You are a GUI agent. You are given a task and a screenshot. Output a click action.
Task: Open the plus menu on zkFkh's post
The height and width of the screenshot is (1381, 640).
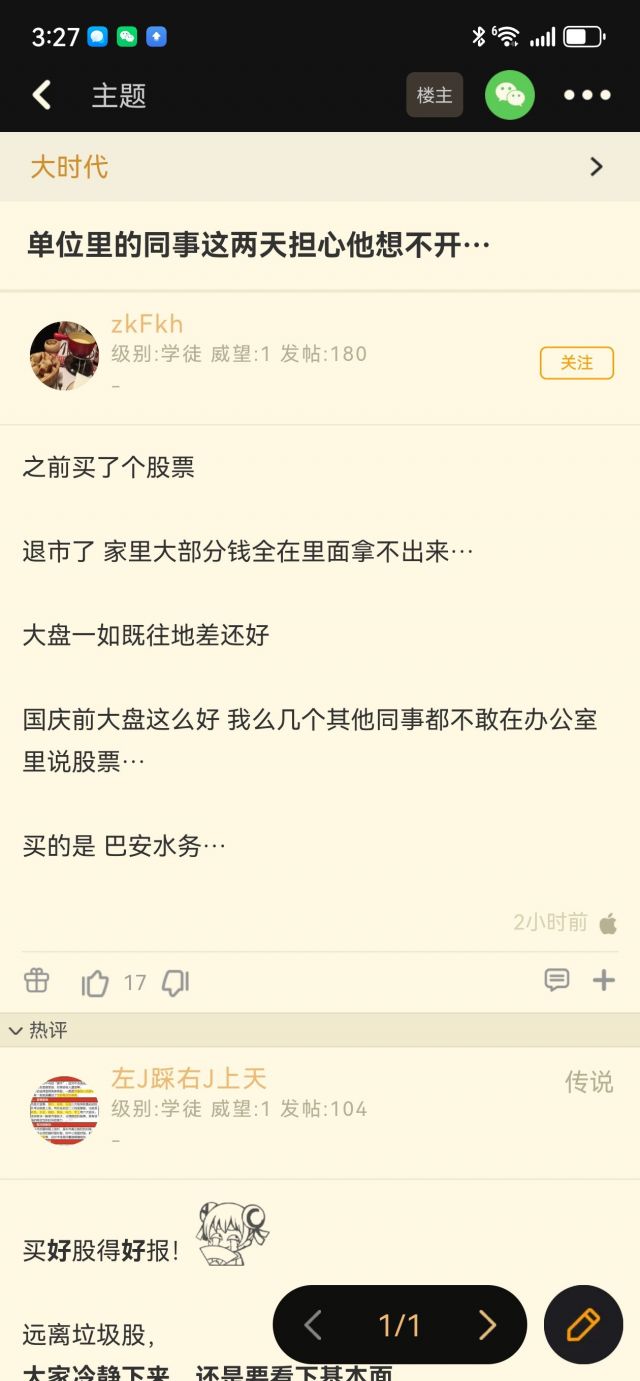604,980
